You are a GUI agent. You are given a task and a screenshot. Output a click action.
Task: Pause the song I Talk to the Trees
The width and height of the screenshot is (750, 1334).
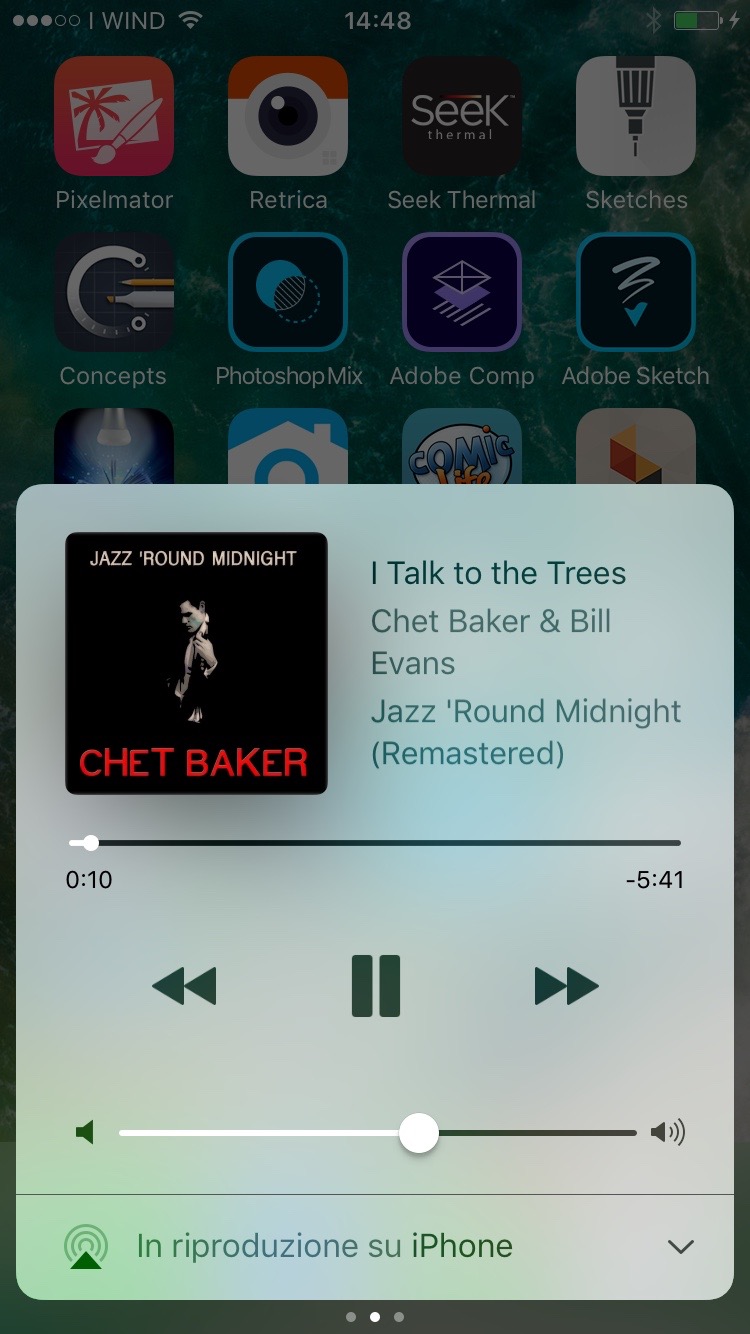(376, 986)
